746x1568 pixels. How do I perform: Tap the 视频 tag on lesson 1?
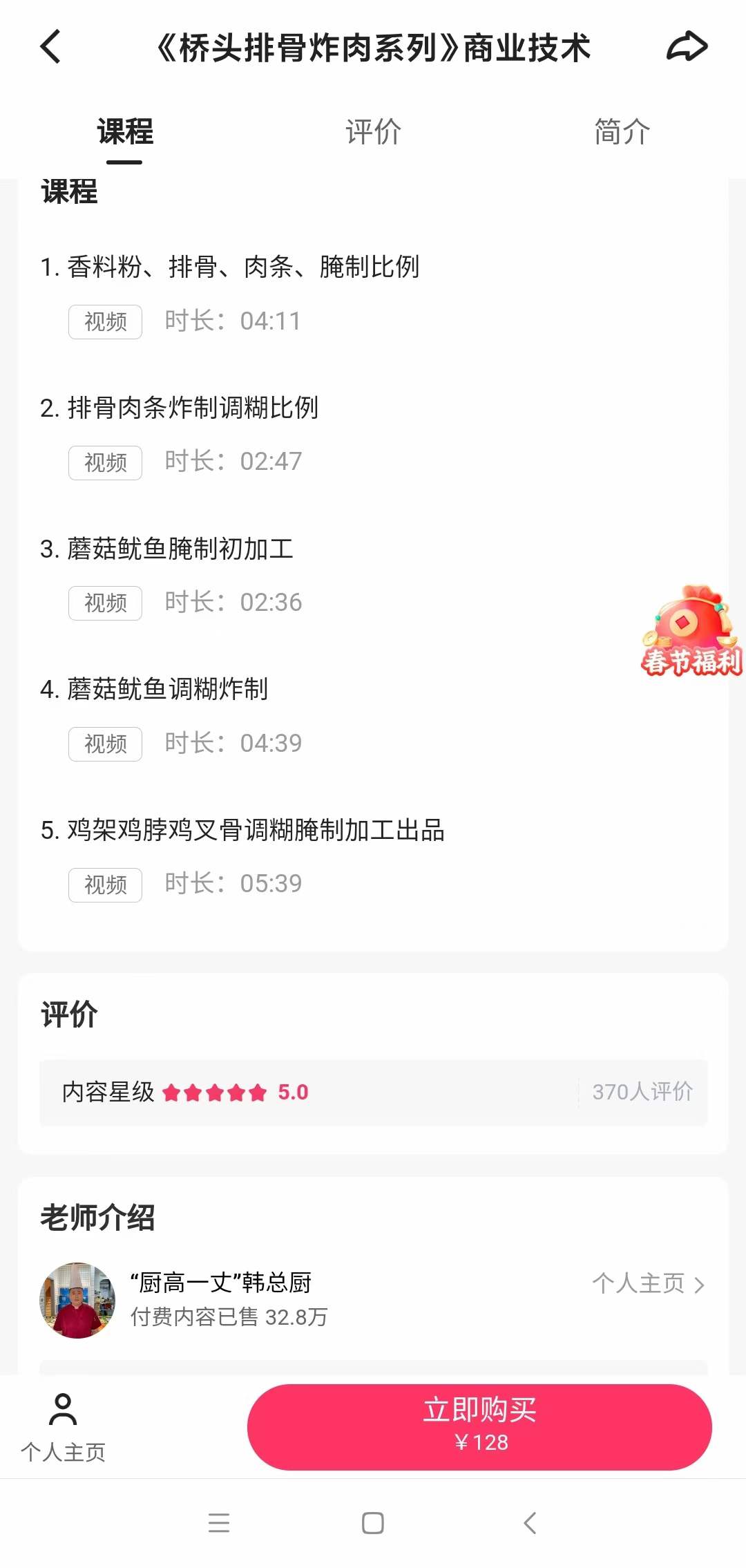104,321
